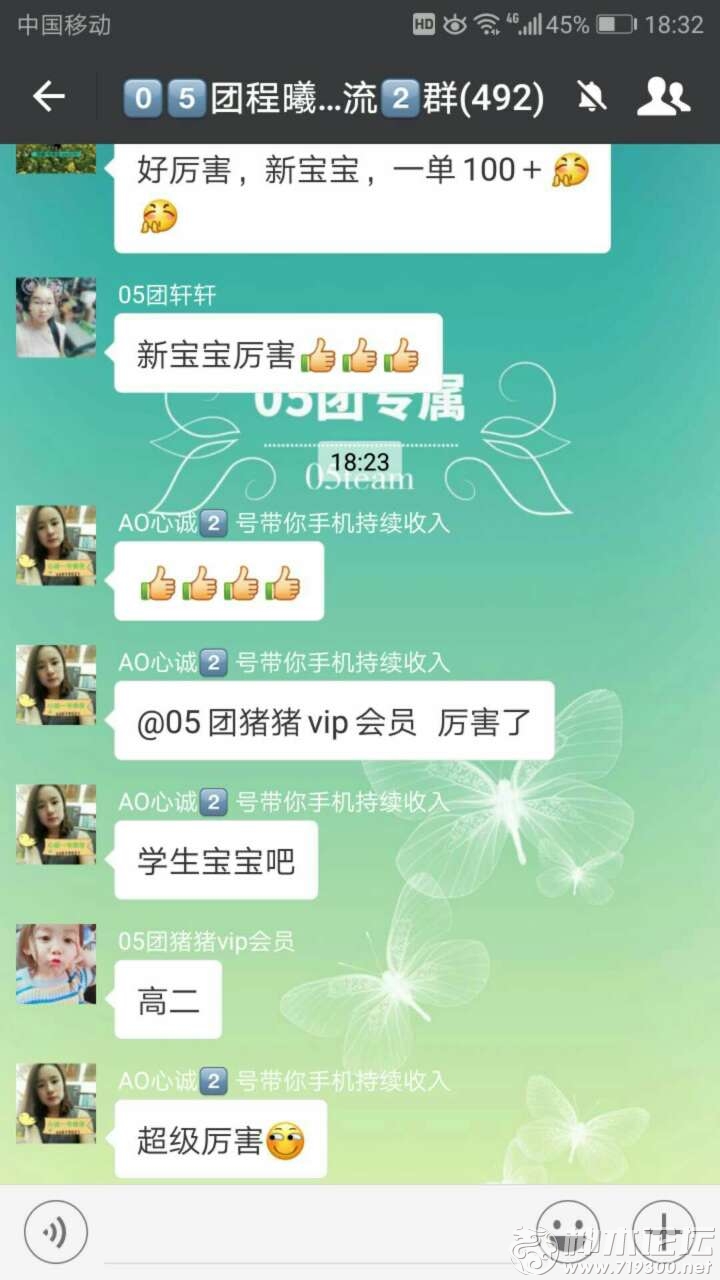Go back from the group chat
The width and height of the screenshot is (720, 1280).
click(x=48, y=97)
